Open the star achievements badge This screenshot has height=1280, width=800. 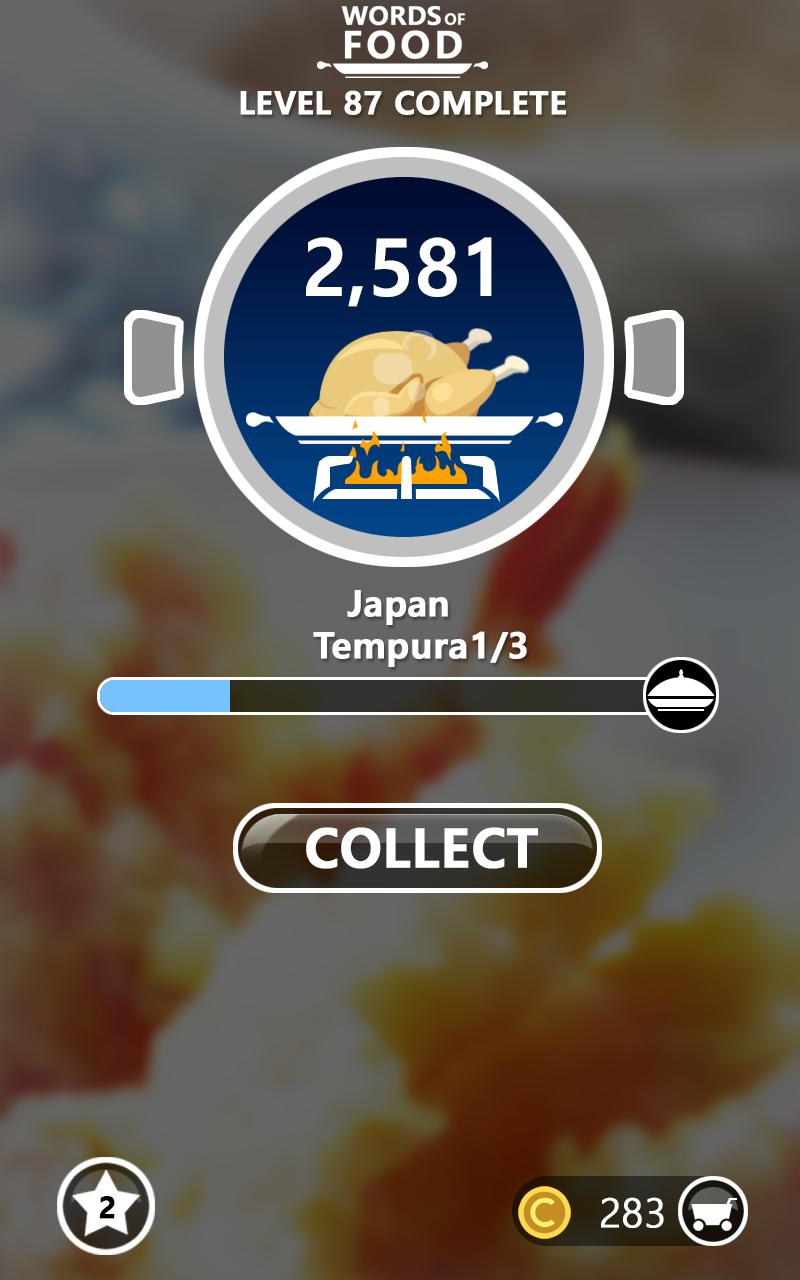point(106,1206)
